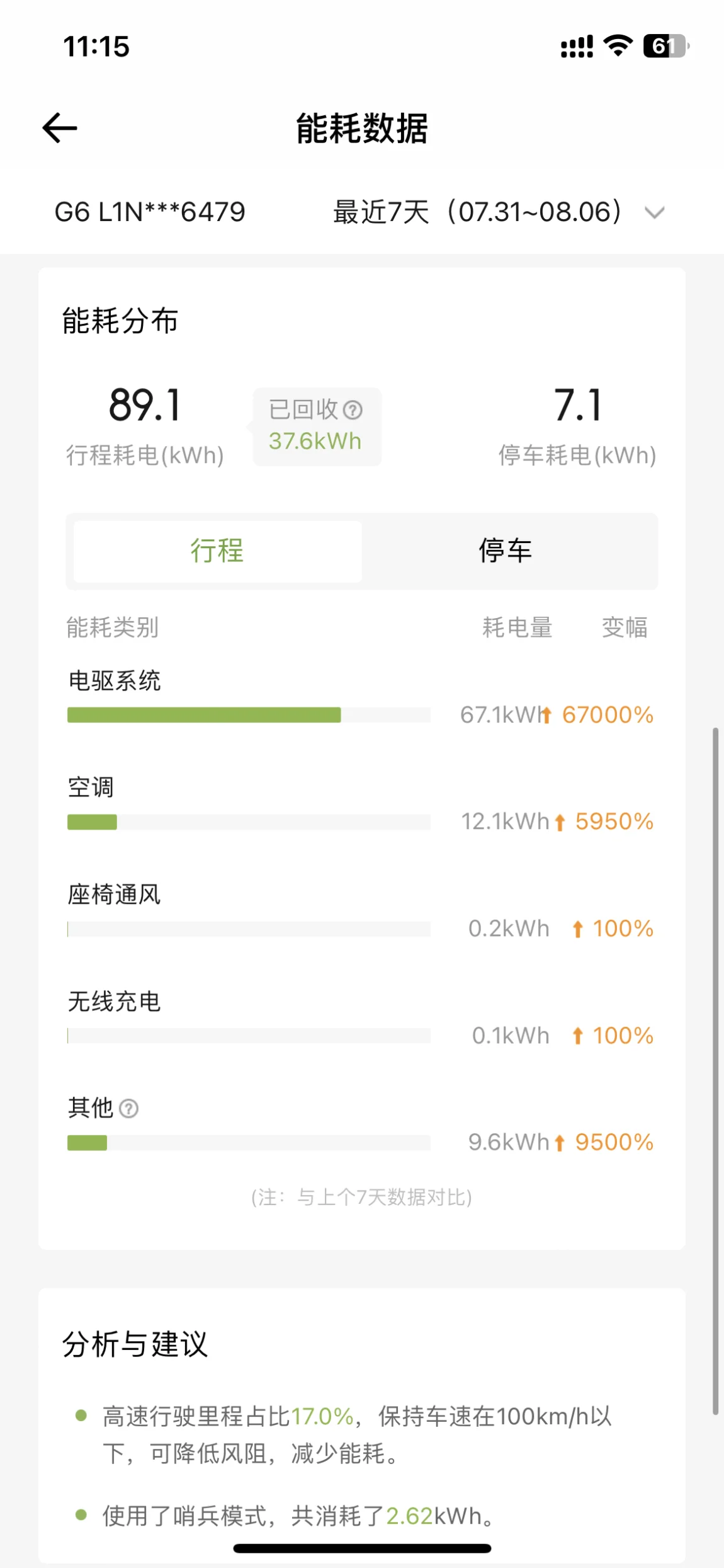
Task: Tap the help icon next to 已回收
Action: (353, 410)
